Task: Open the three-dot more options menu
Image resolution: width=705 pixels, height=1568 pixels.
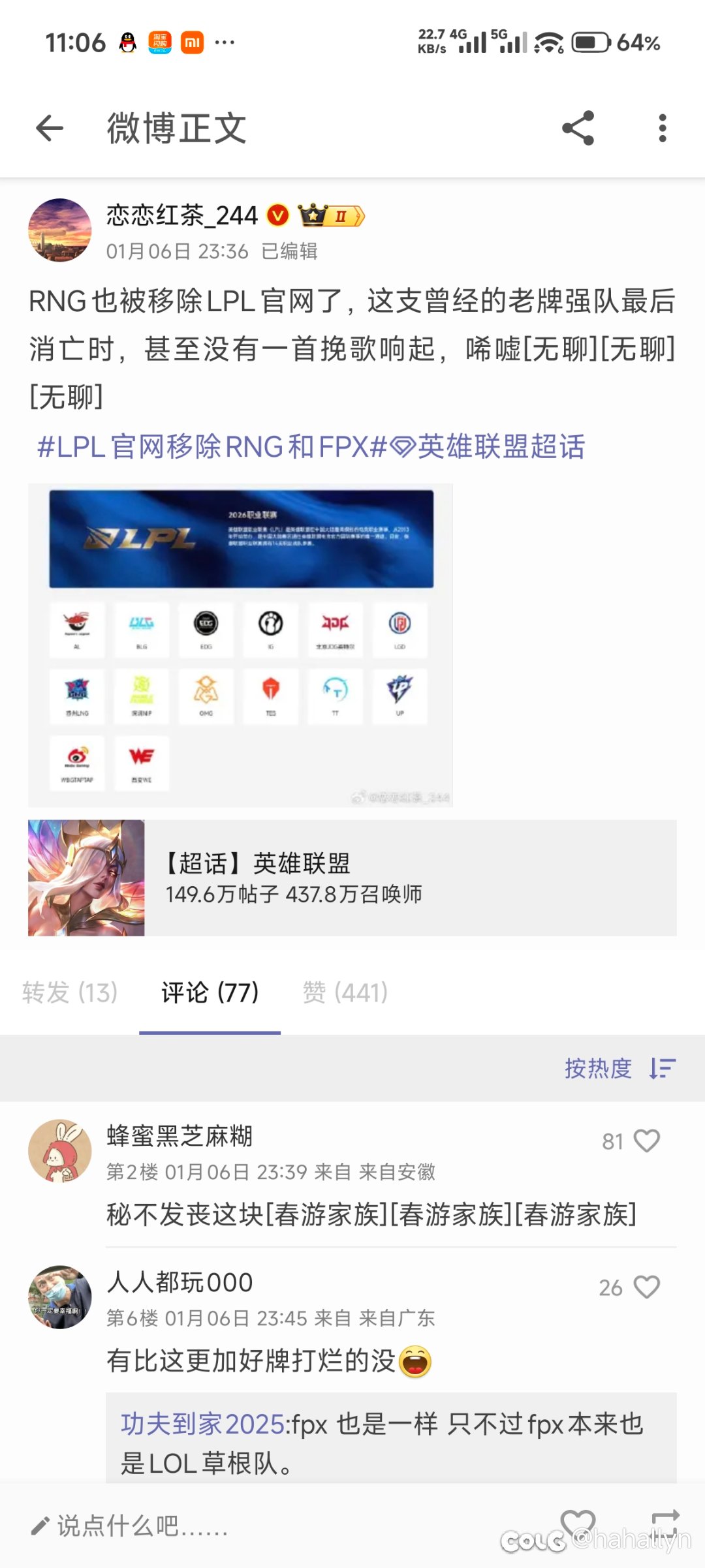Action: click(x=662, y=128)
